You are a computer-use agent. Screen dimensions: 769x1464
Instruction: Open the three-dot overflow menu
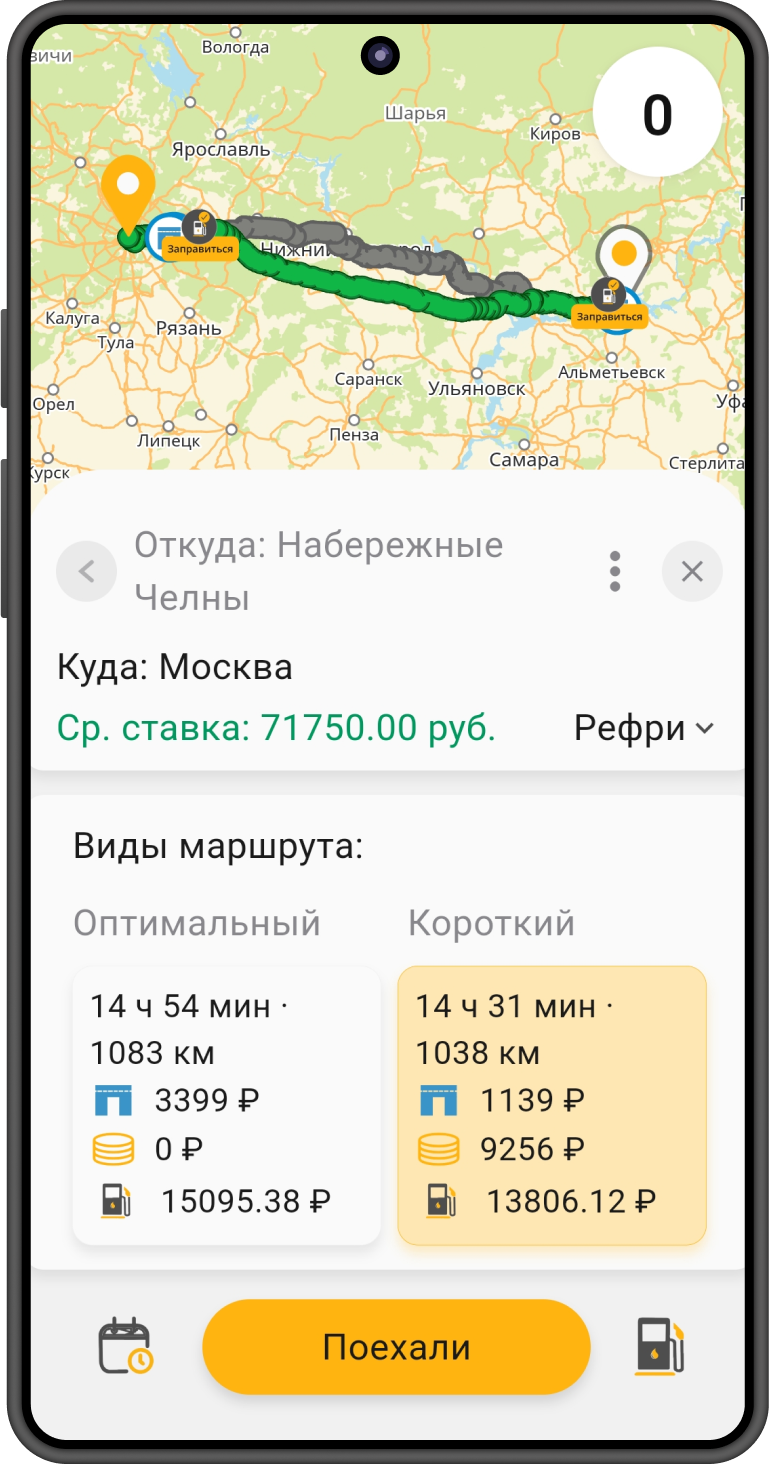[x=615, y=571]
